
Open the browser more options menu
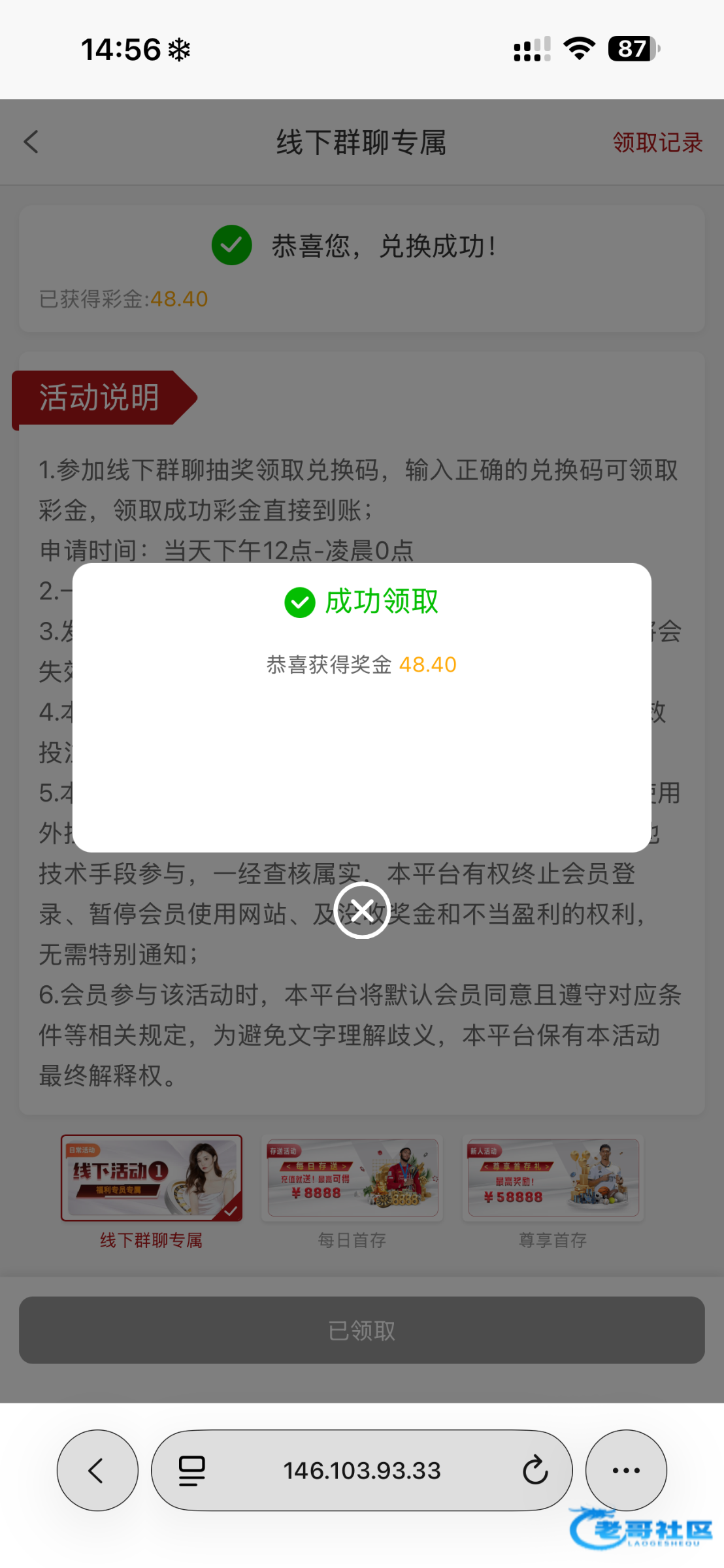click(626, 1471)
